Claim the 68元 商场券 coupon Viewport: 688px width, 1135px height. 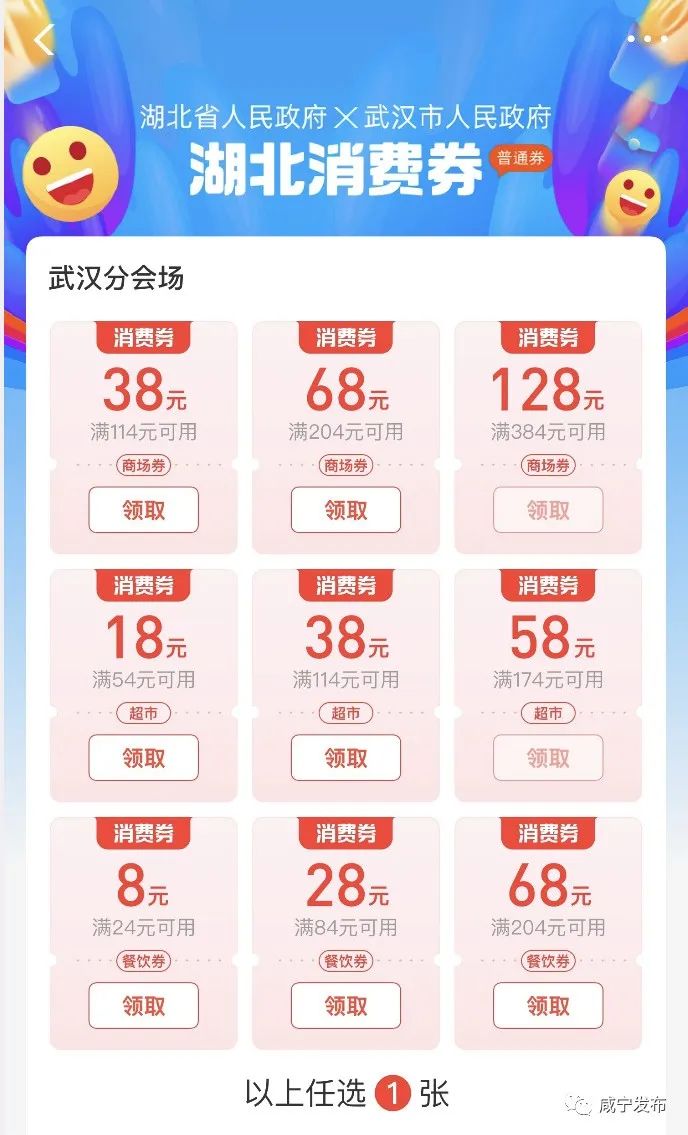tap(346, 510)
